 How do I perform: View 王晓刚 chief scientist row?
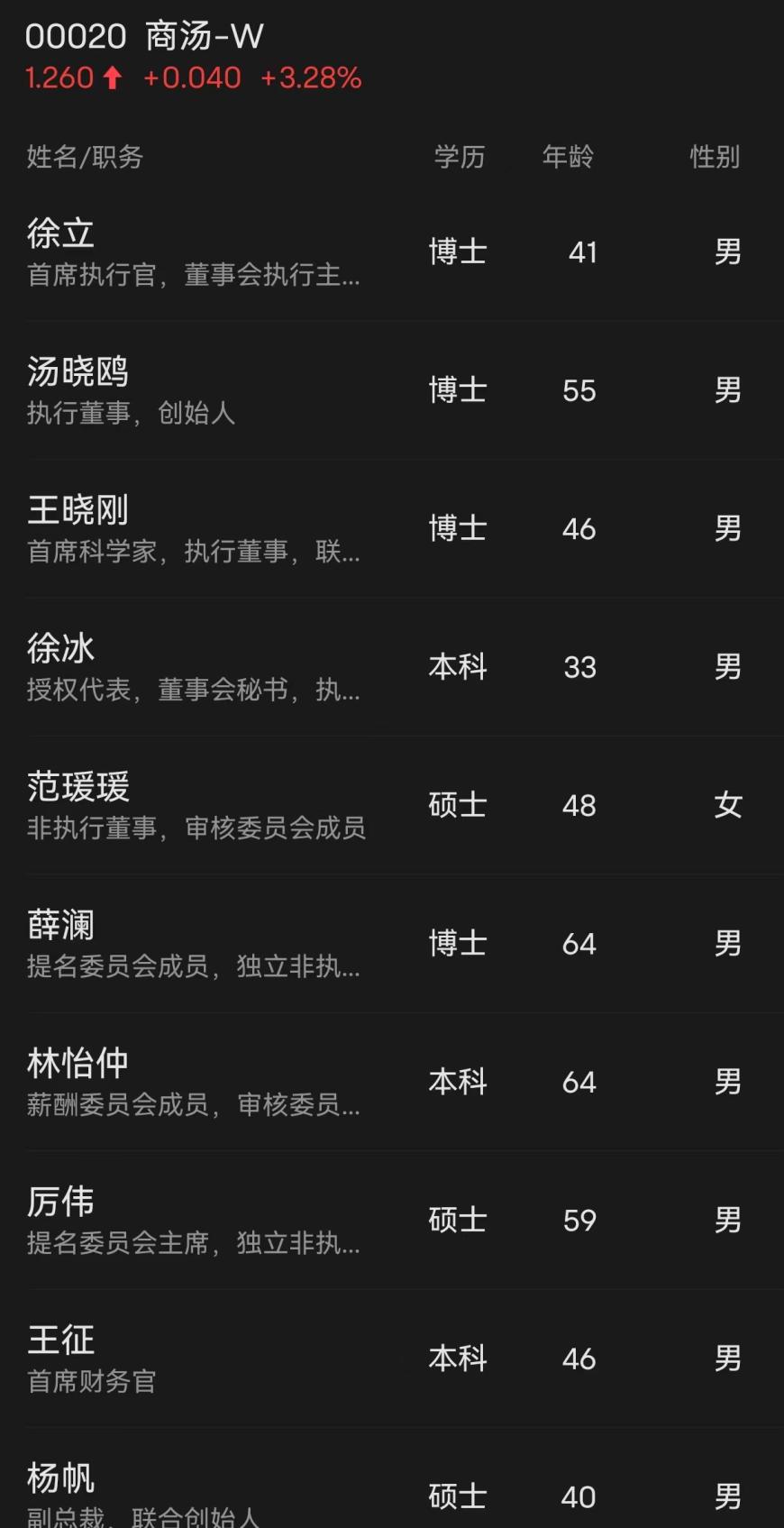pos(392,528)
